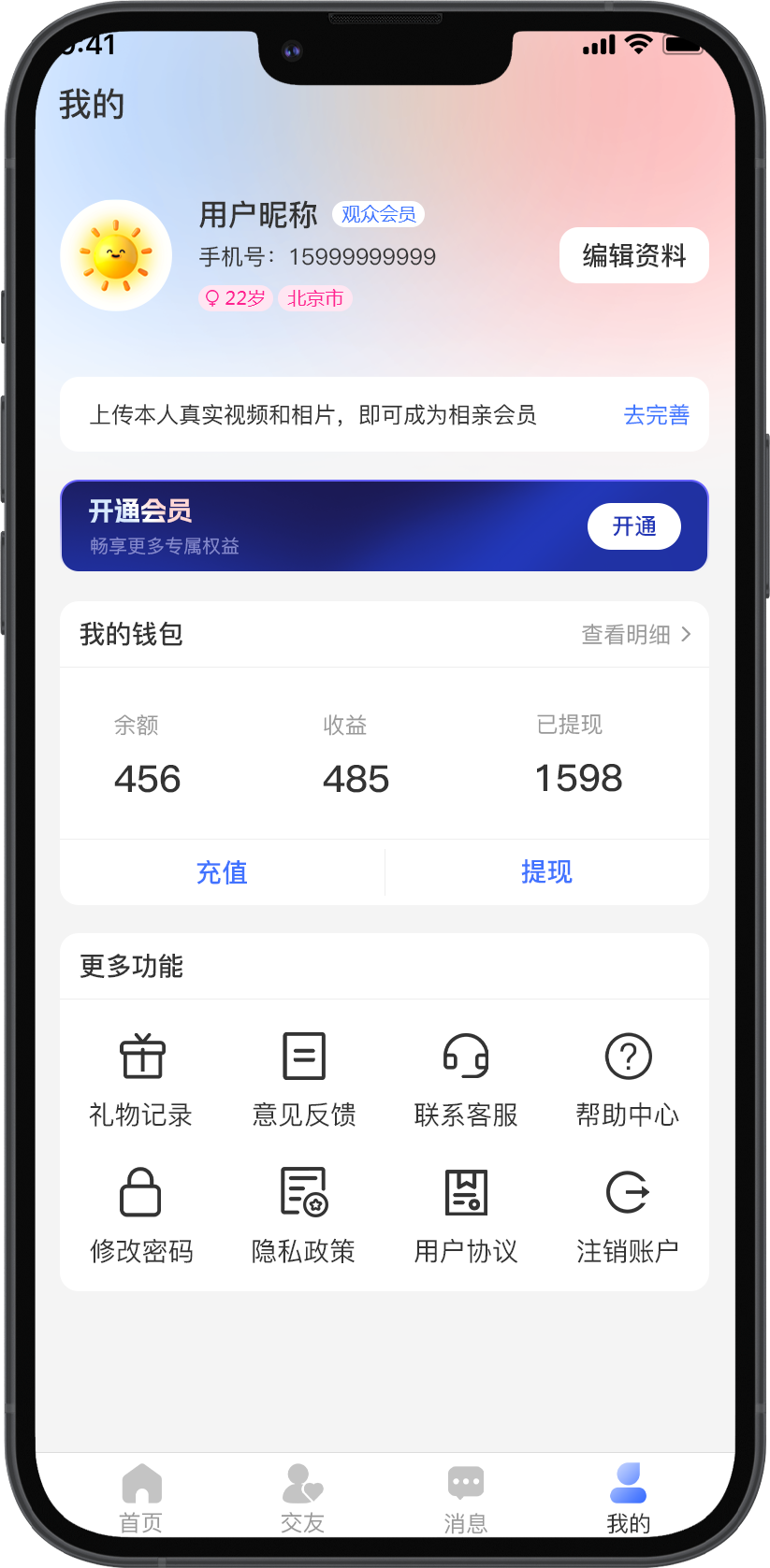Image resolution: width=770 pixels, height=1568 pixels.
Task: View wallet details via 查看明细
Action: click(x=636, y=635)
